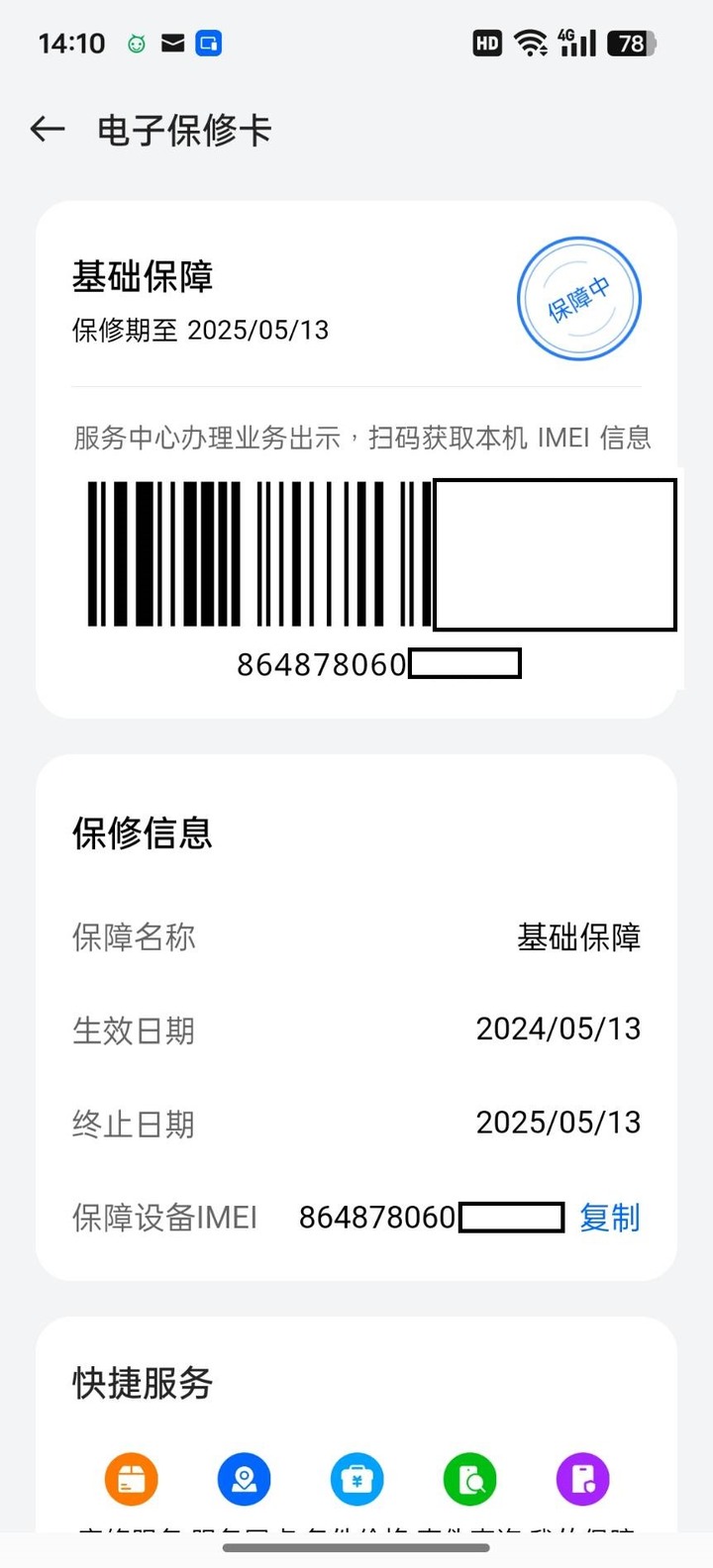Open the orange mail-in repair service icon
The height and width of the screenshot is (1568, 713).
(x=131, y=1479)
